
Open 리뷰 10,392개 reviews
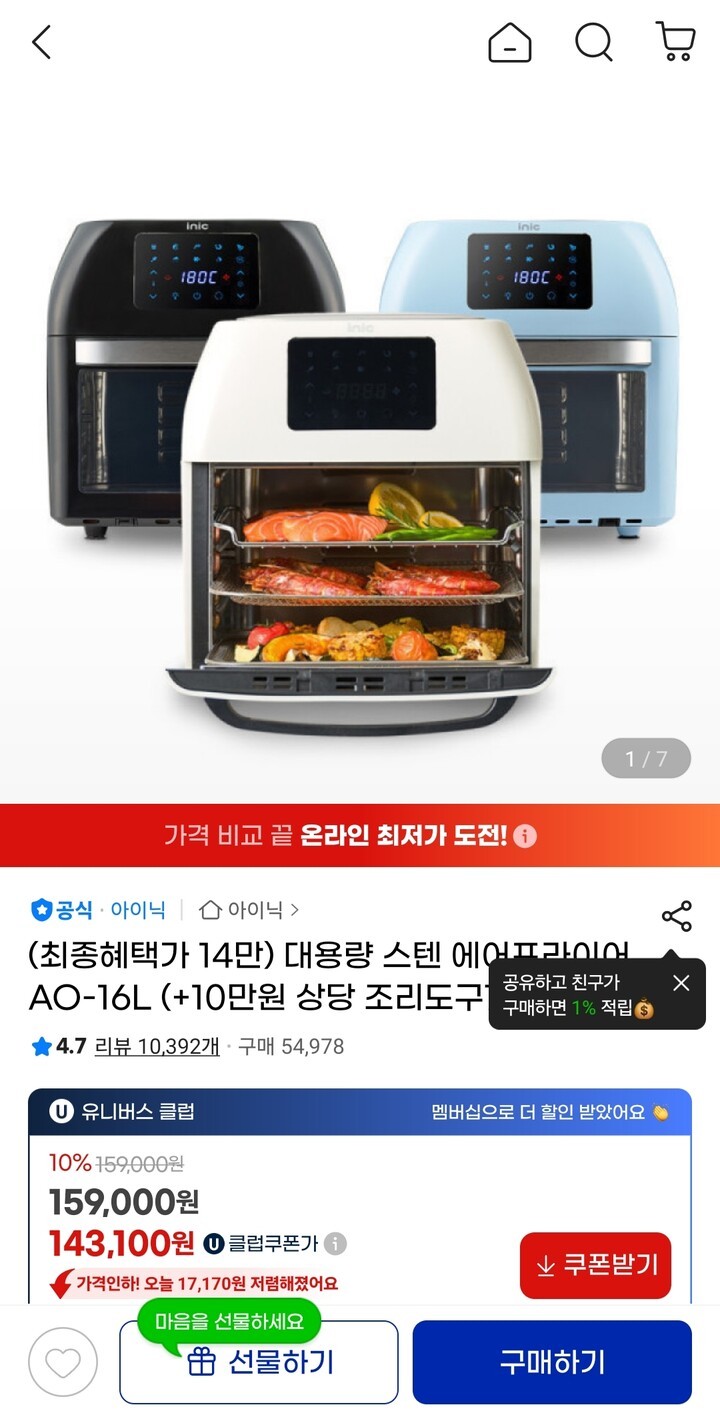pos(156,1047)
